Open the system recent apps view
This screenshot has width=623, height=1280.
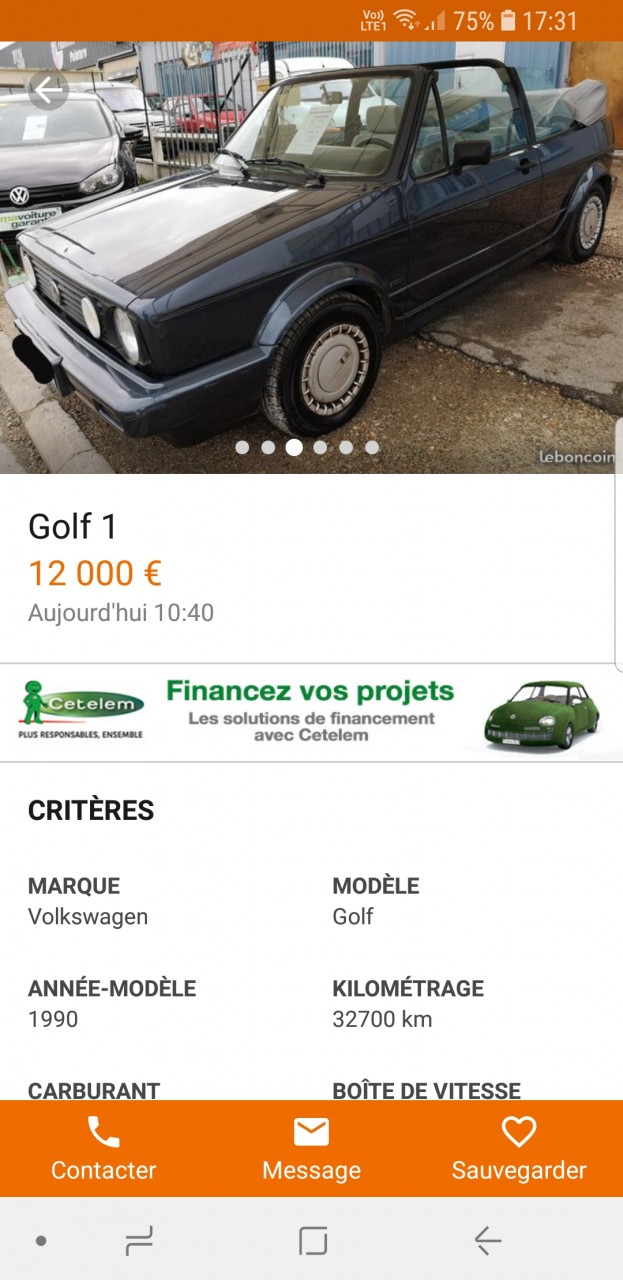[x=139, y=1241]
